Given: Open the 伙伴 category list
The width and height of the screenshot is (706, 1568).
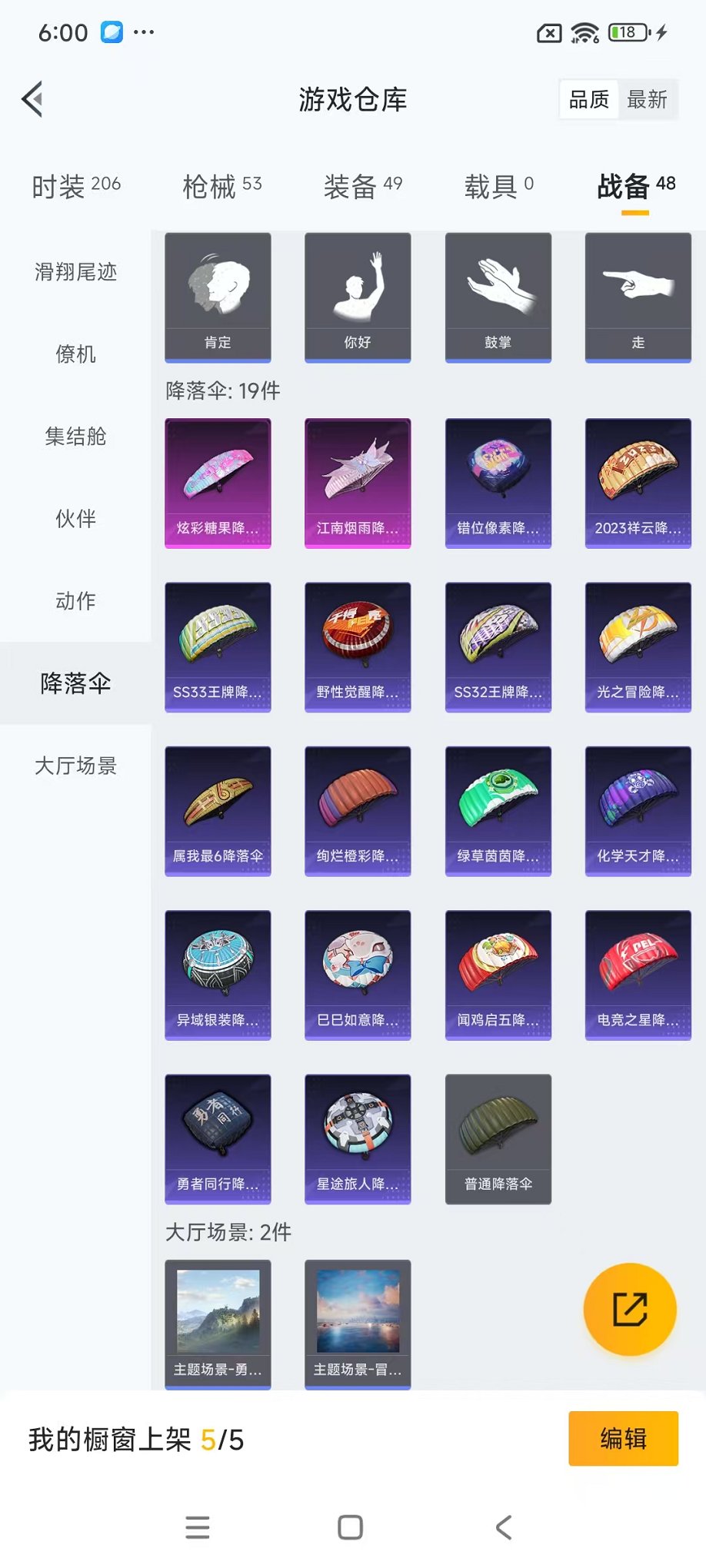Looking at the screenshot, I should pyautogui.click(x=75, y=518).
